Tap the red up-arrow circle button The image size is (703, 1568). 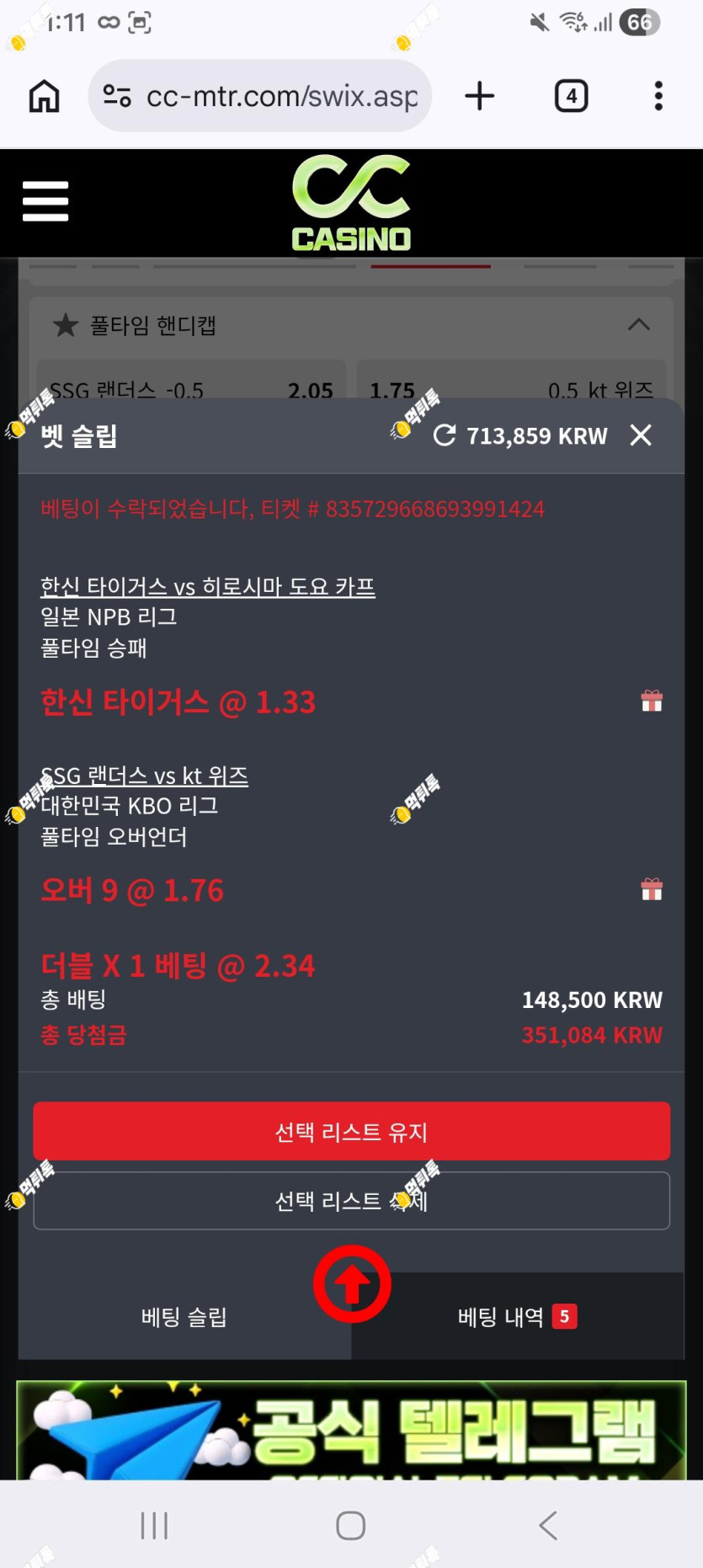click(352, 1284)
